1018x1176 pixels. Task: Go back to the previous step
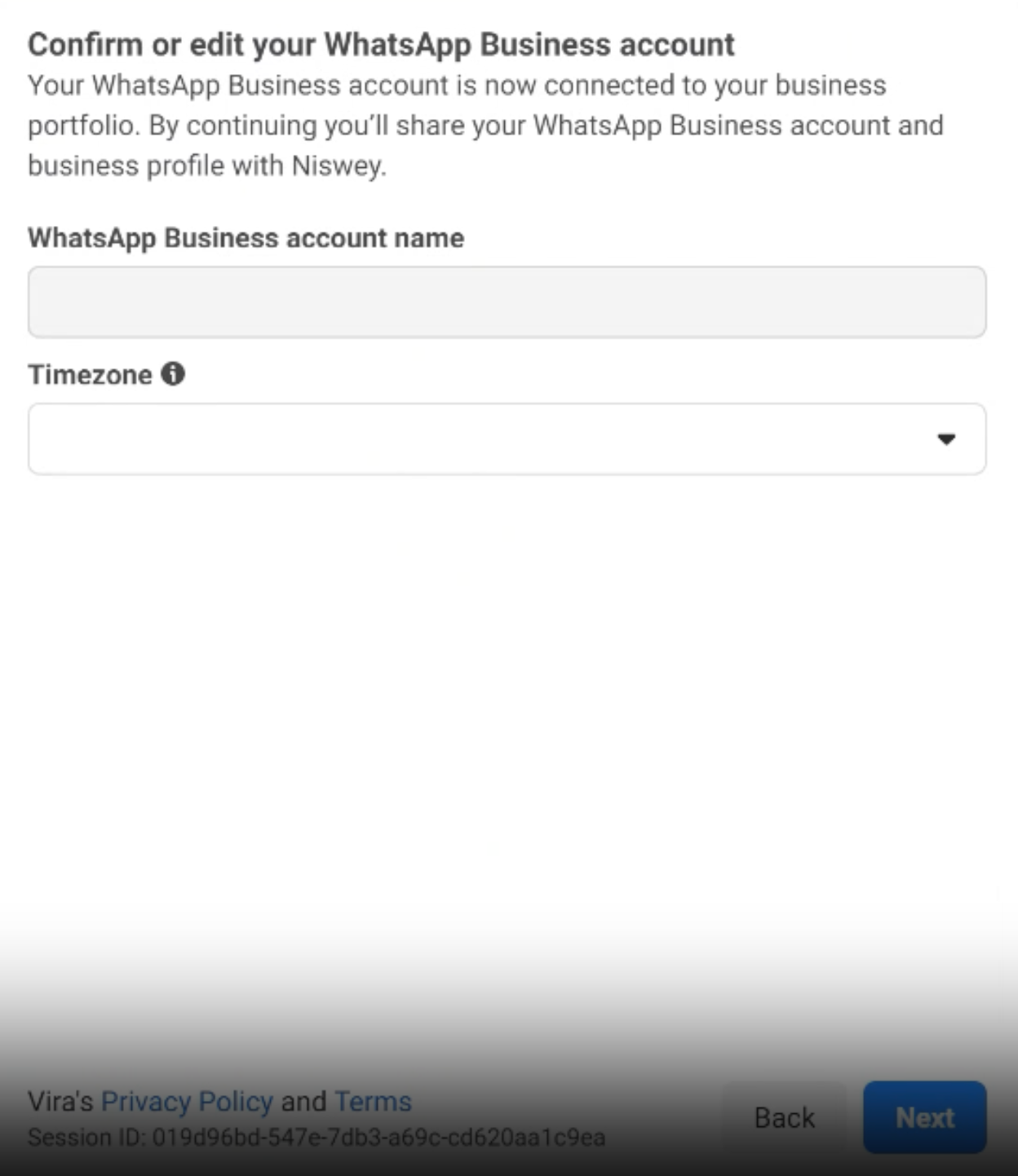[784, 1117]
